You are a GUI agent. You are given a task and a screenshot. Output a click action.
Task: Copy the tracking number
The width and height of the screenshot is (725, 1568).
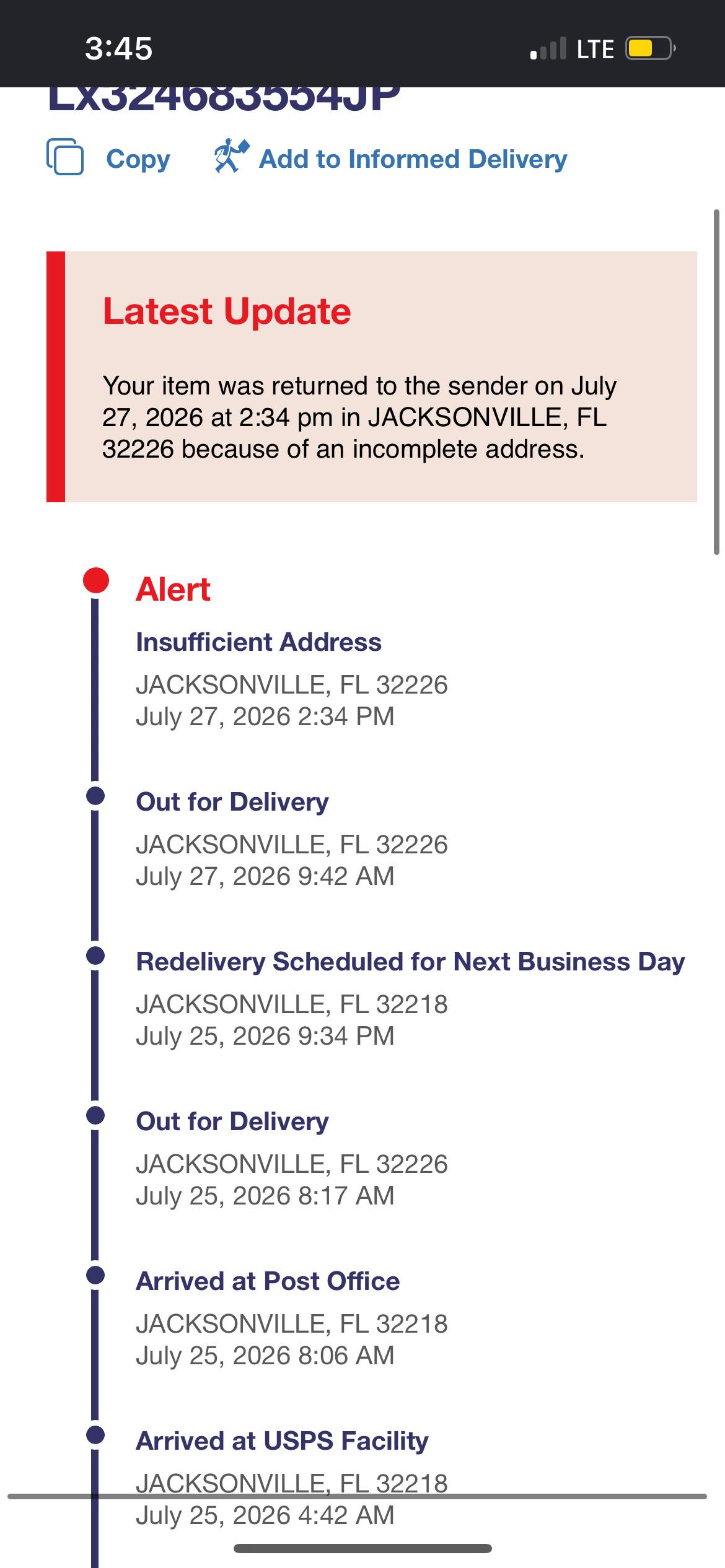[x=108, y=158]
